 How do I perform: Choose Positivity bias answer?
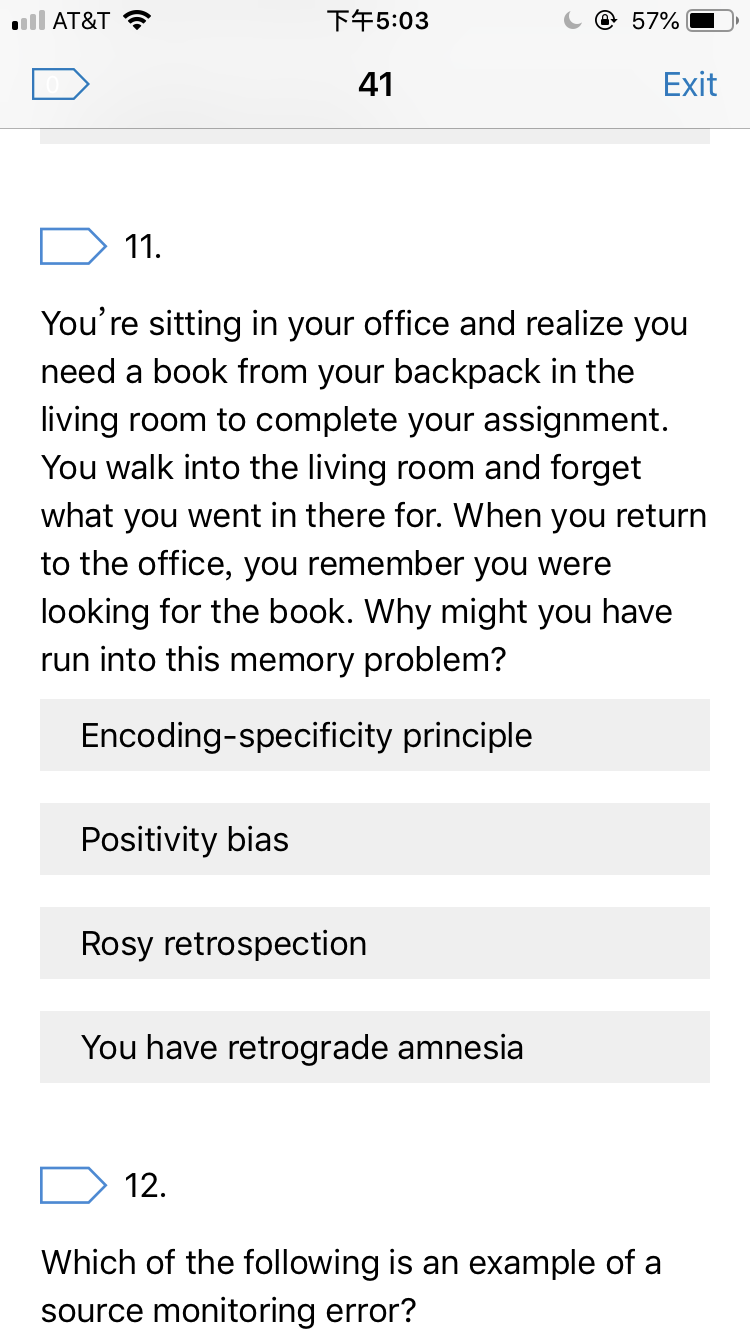(375, 839)
